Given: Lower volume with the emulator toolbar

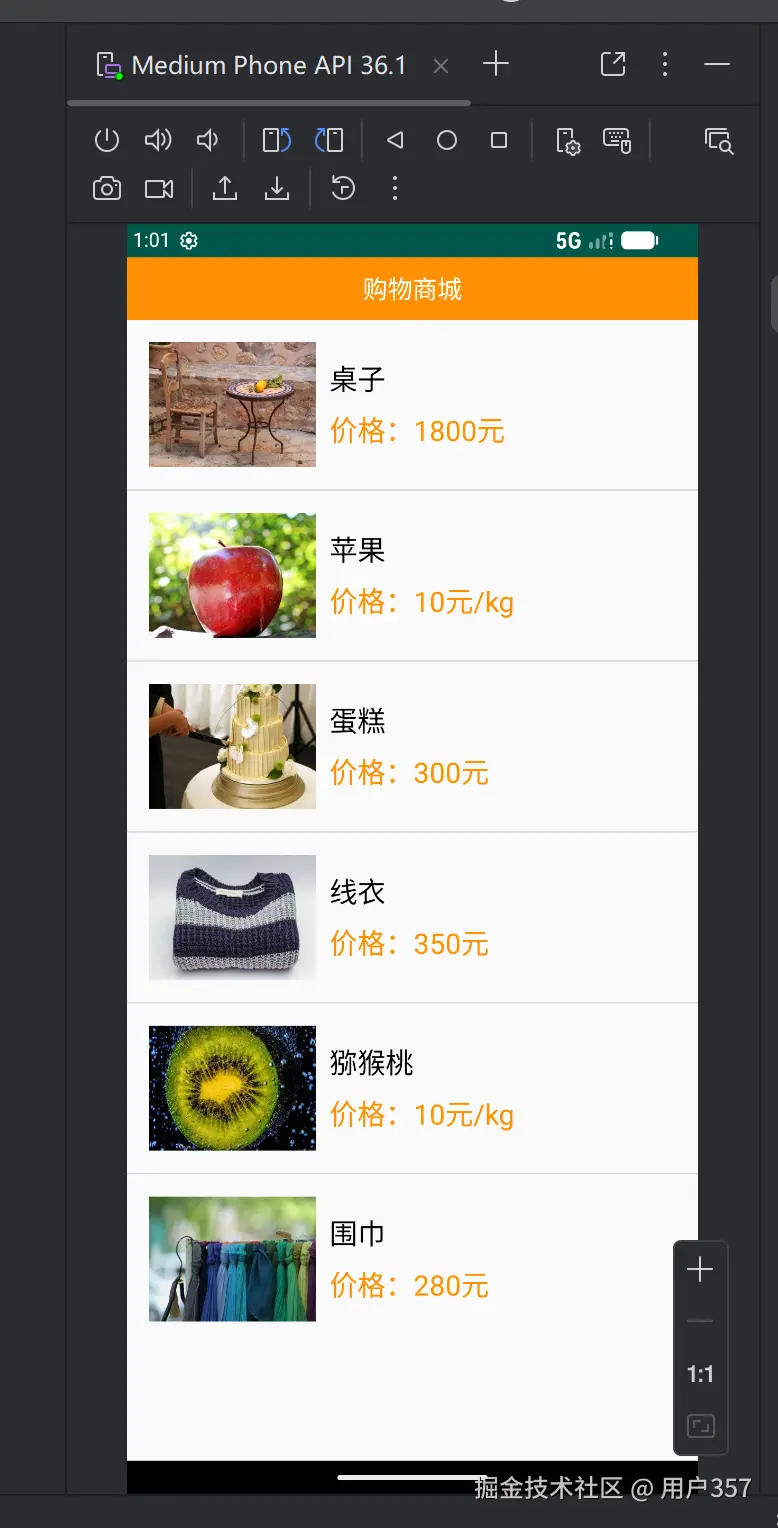Looking at the screenshot, I should (207, 140).
